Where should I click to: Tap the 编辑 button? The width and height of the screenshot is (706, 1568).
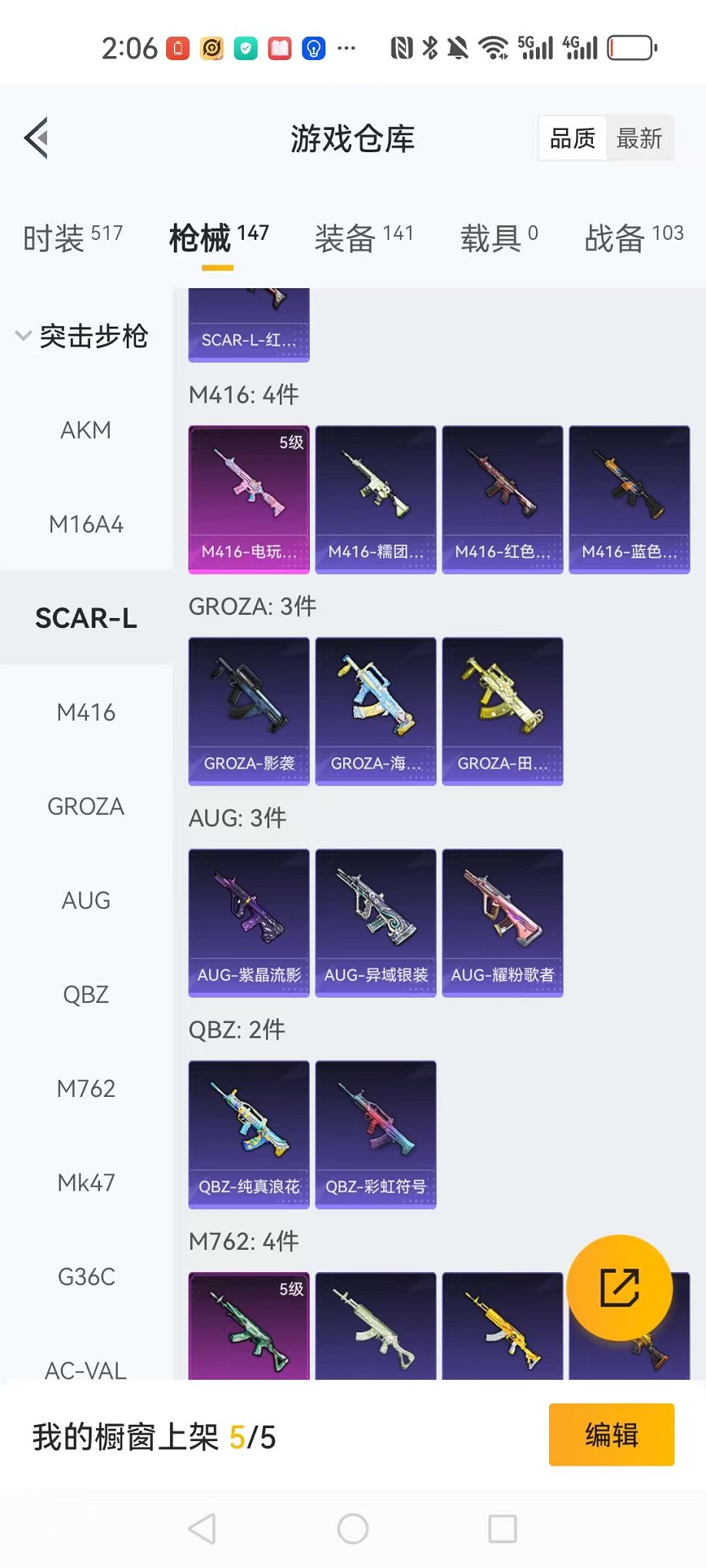pyautogui.click(x=611, y=1434)
